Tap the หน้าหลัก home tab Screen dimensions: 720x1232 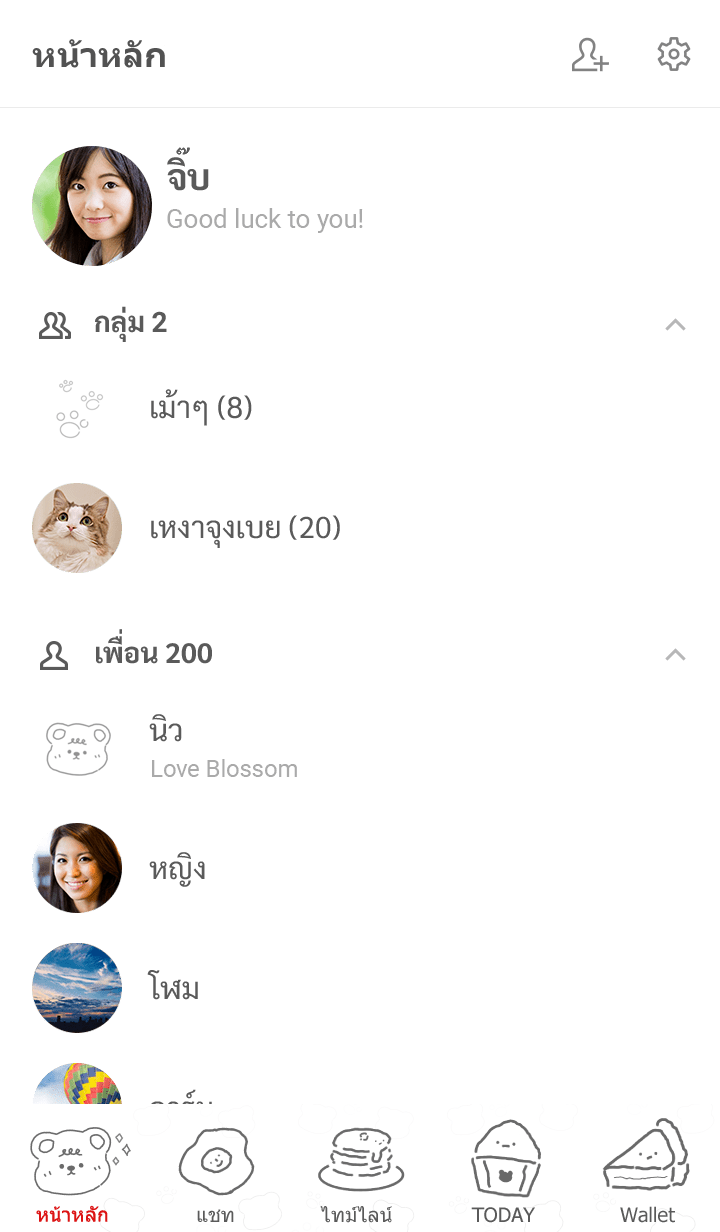point(72,1176)
